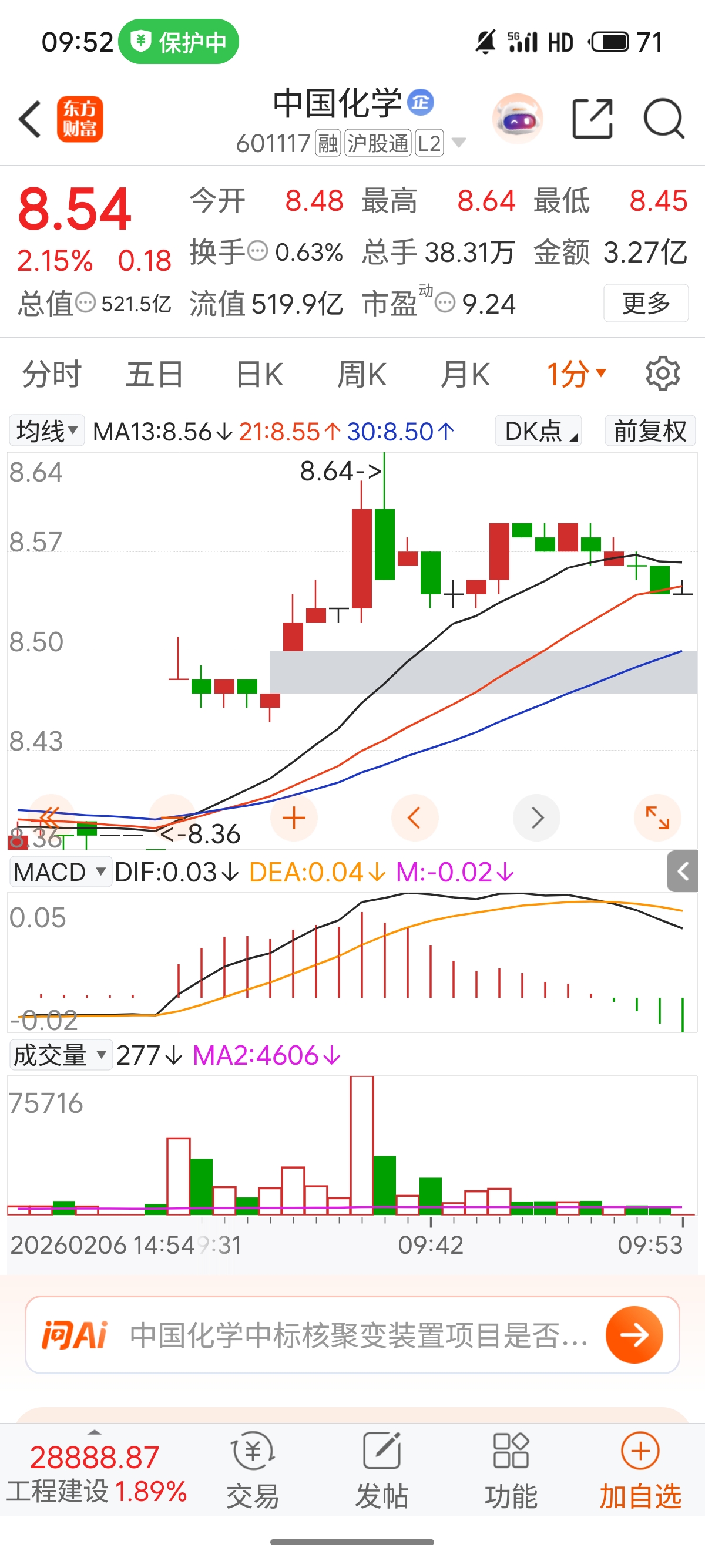
Task: Open the MACD indicator dropdown
Action: tap(60, 872)
